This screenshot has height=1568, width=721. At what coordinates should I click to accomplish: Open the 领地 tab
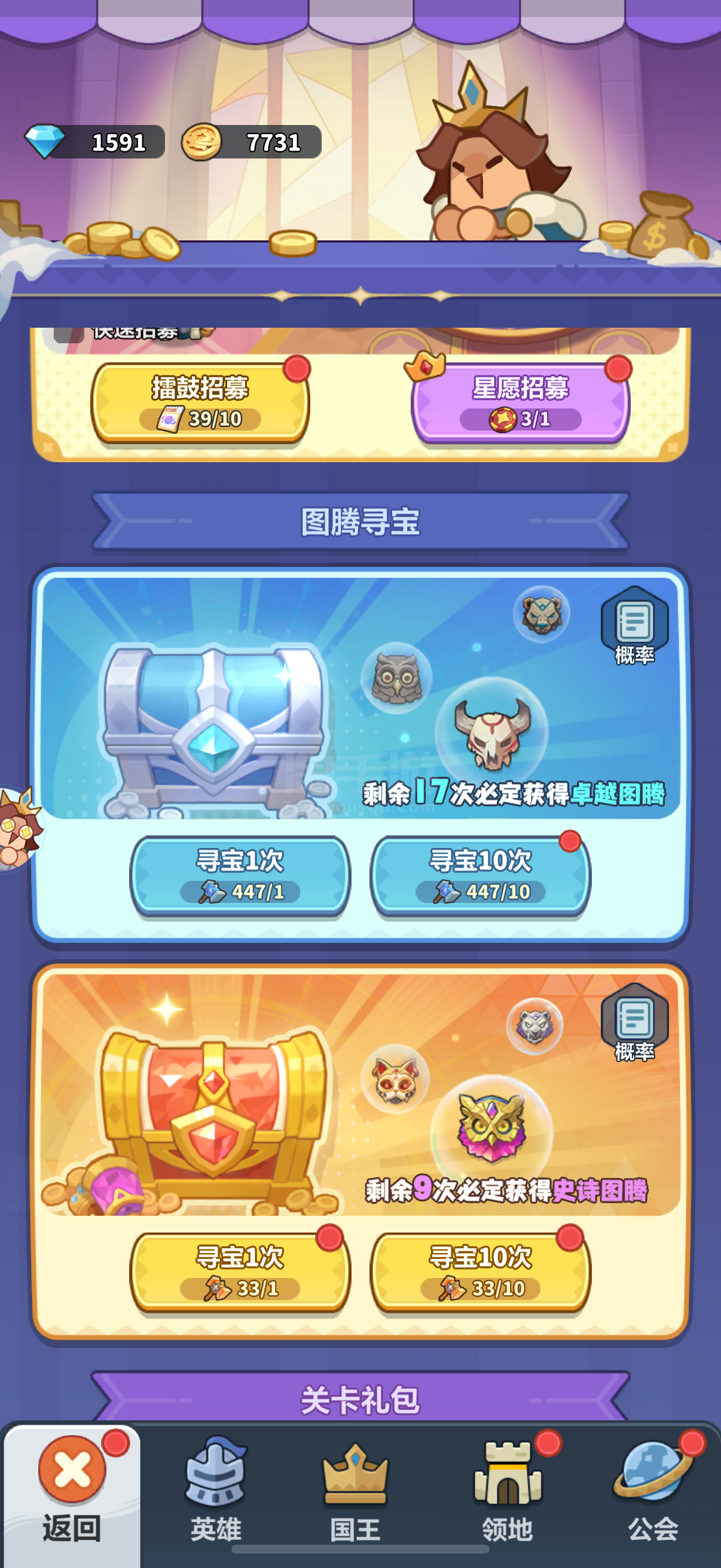click(x=508, y=1495)
